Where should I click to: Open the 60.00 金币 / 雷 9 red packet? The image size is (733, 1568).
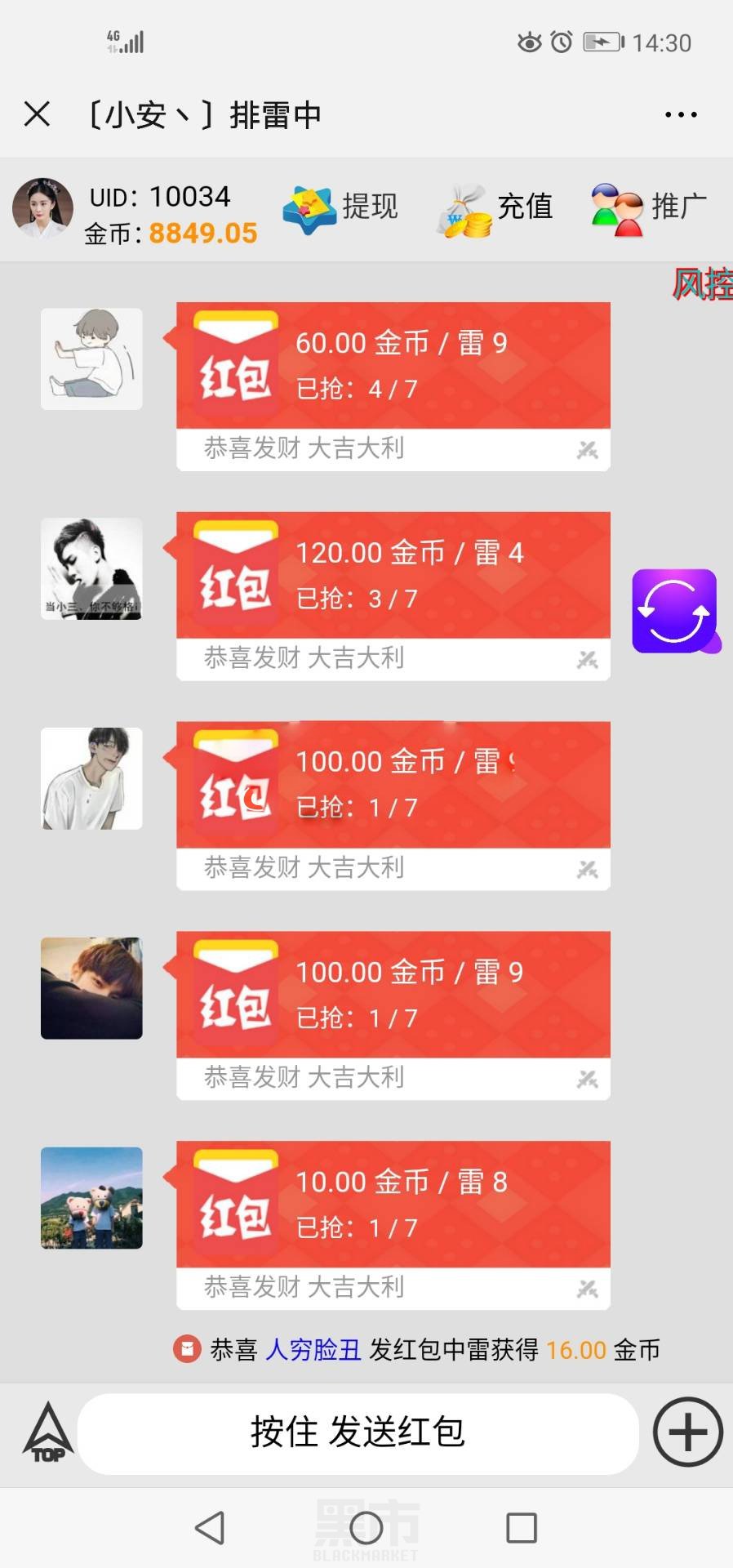(393, 366)
